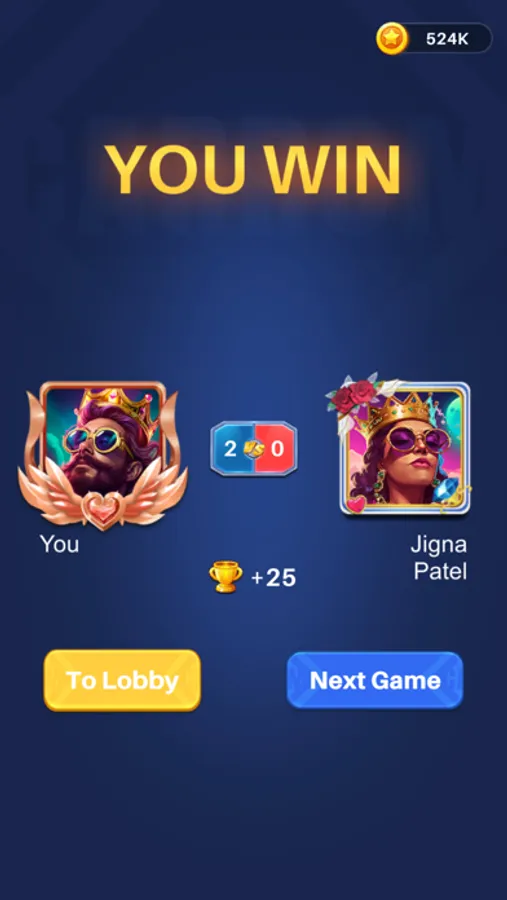The width and height of the screenshot is (507, 900).
Task: Open your own player avatar
Action: click(103, 453)
